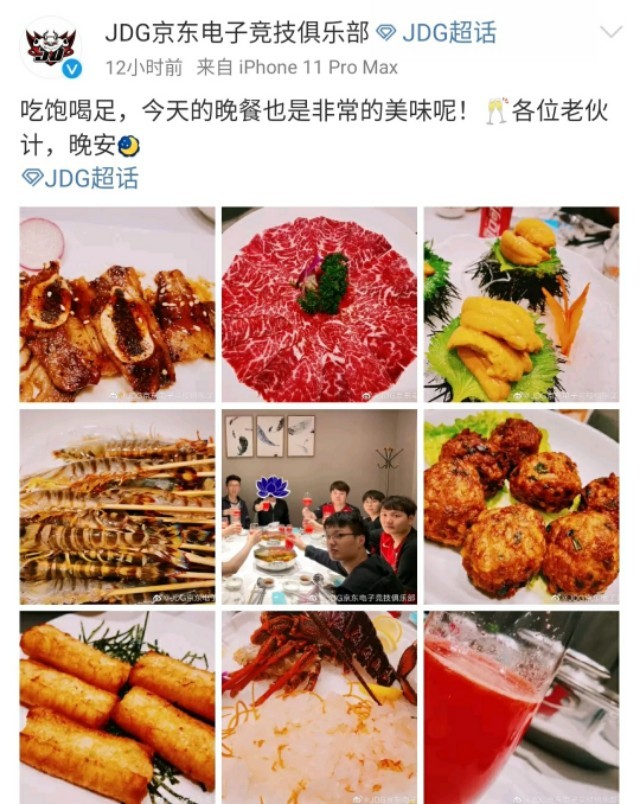This screenshot has height=804, width=640.
Task: Open the JDG京东电子竞技俱乐部 profile avatar
Action: point(50,47)
